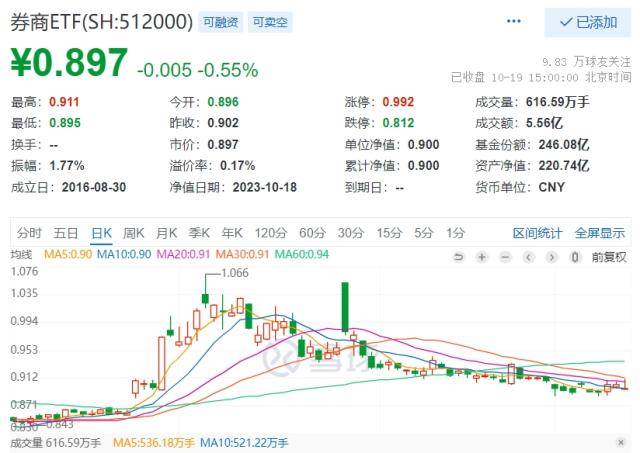Select the 1分 chart period

click(456, 233)
